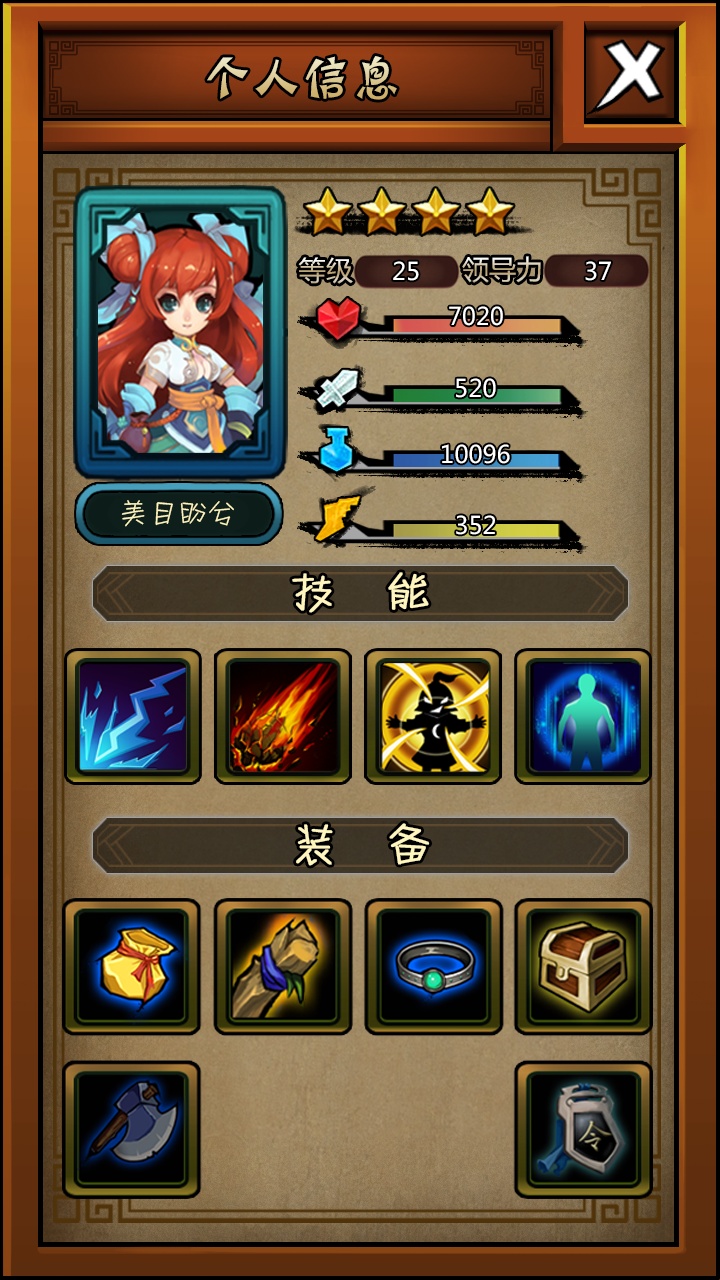Open the wooden club equipment slot
The height and width of the screenshot is (1280, 720).
pos(283,966)
